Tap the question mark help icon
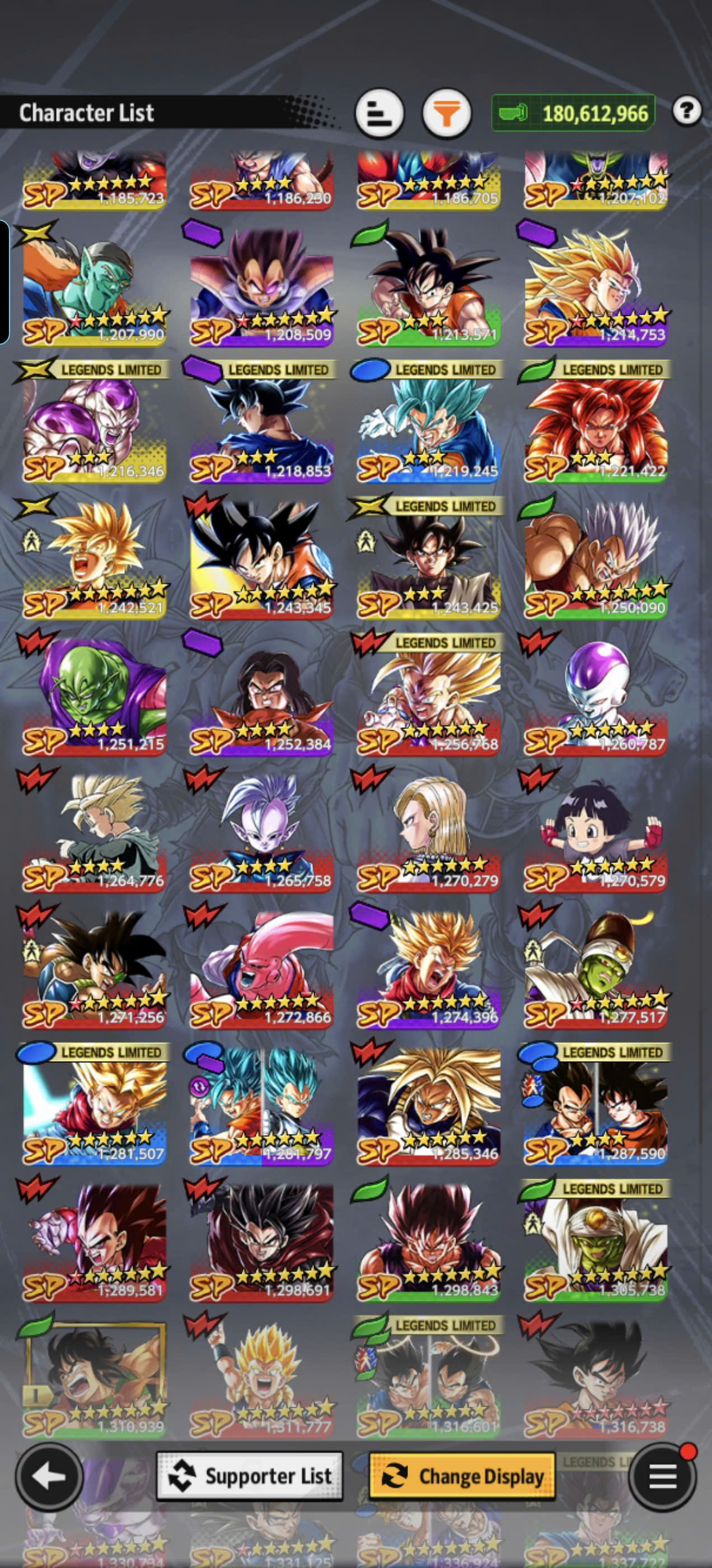This screenshot has height=1568, width=712. [687, 111]
